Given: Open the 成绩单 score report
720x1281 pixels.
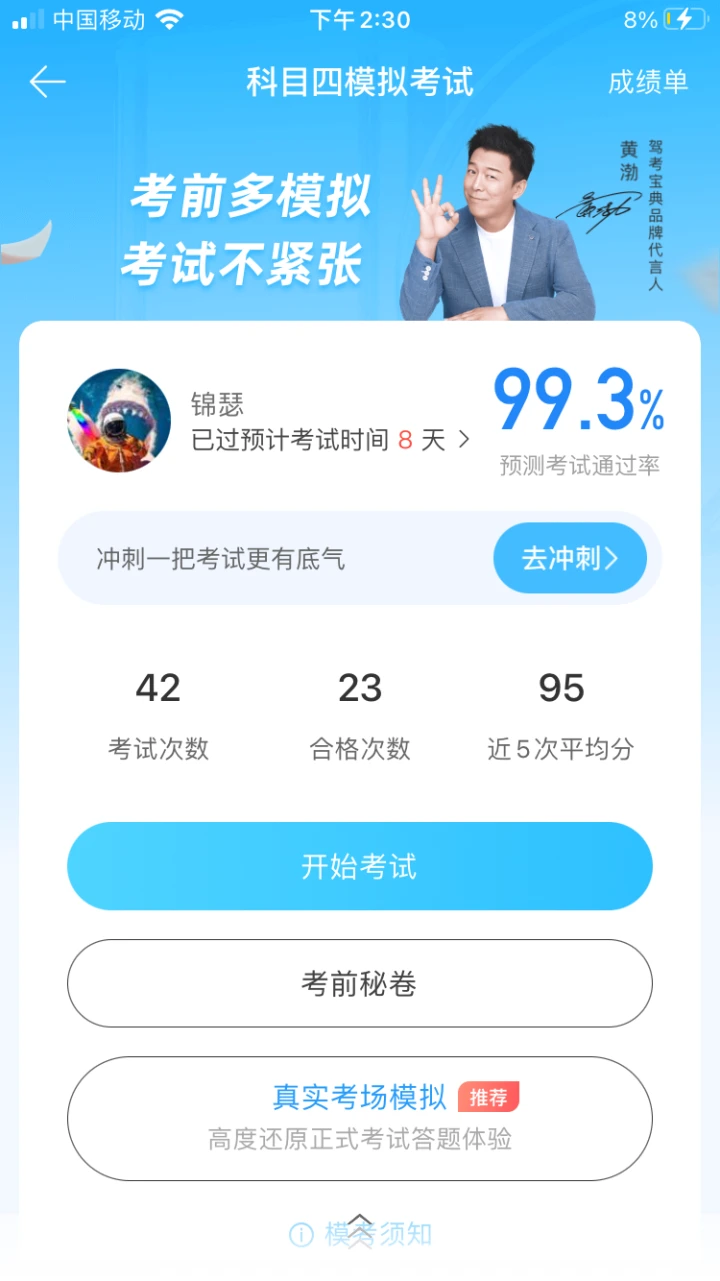Looking at the screenshot, I should [x=648, y=82].
